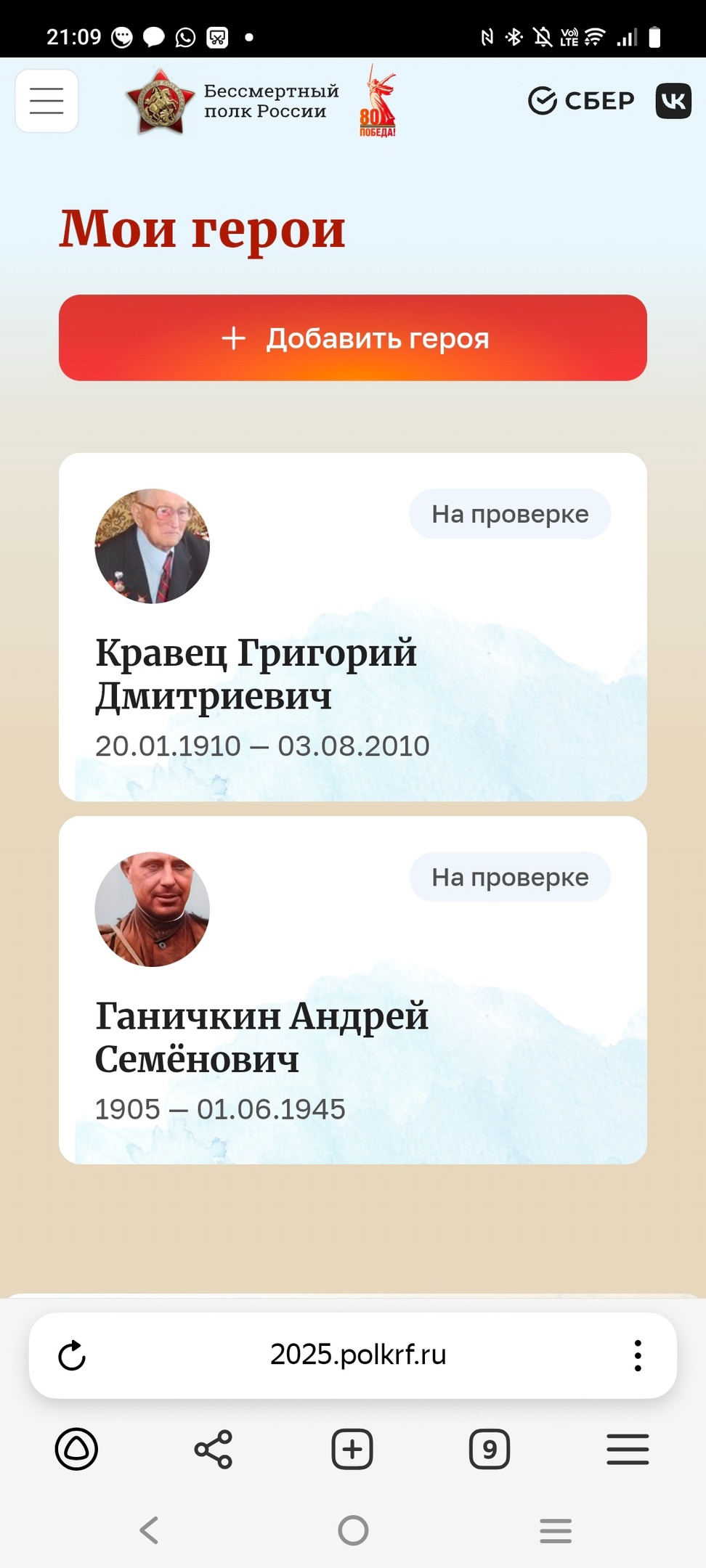
Task: Go back with system back button
Action: tap(149, 1530)
